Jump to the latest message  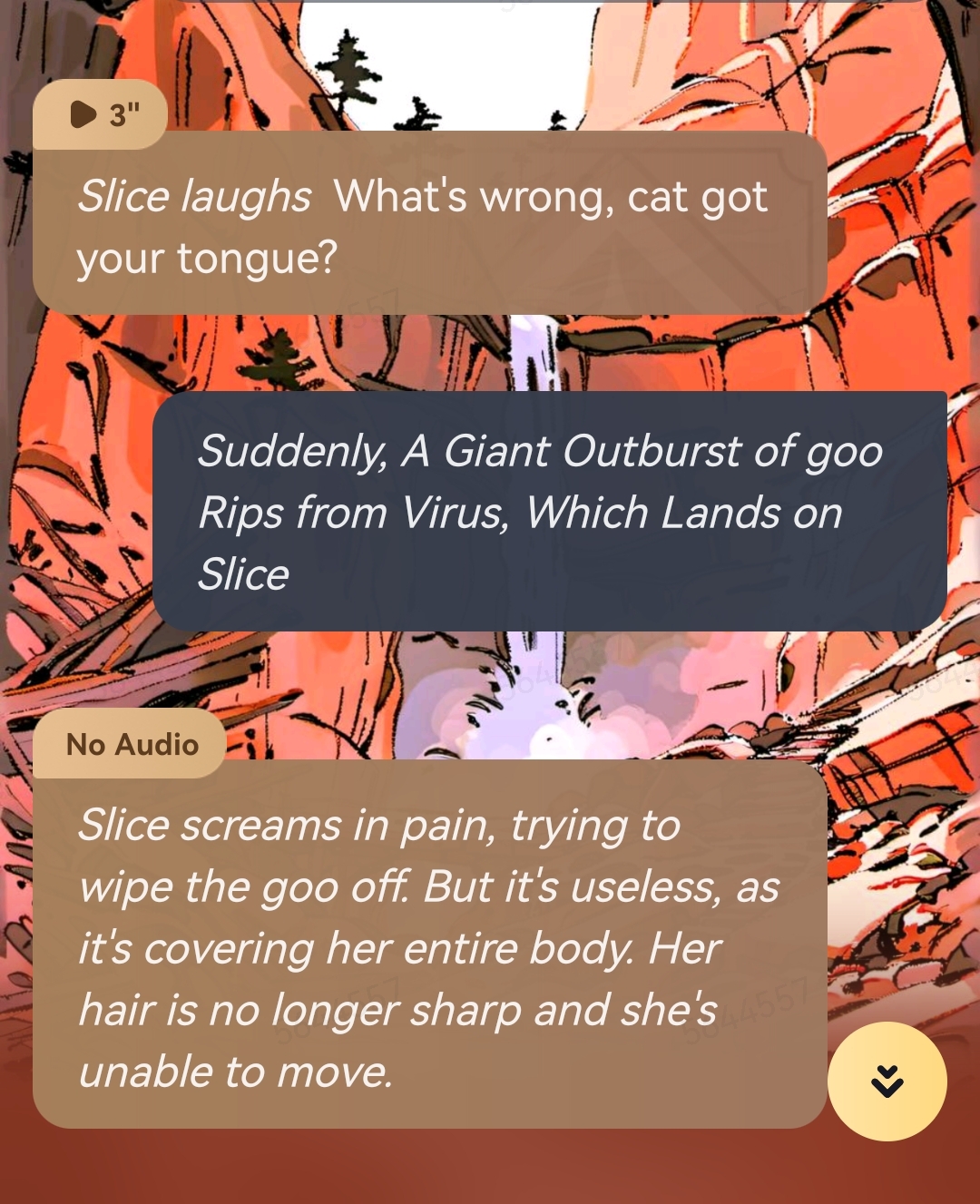point(887,1081)
